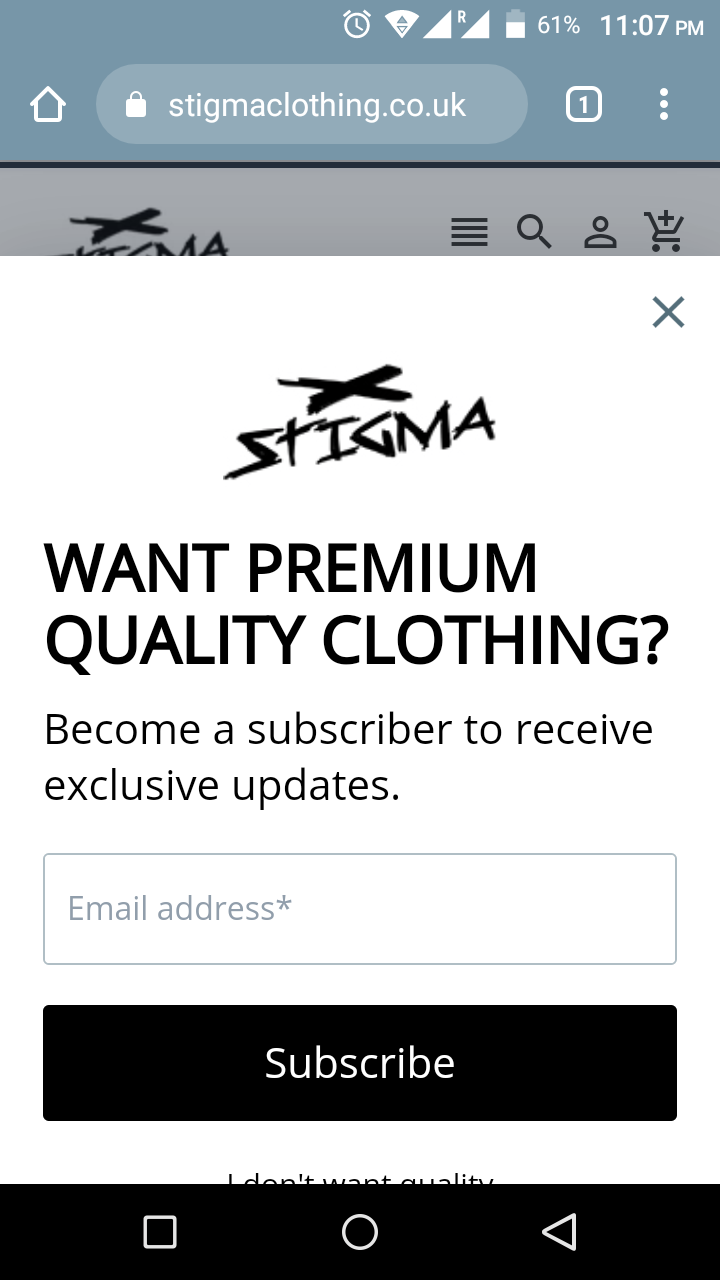Open the site search icon
720x1280 pixels.
(534, 232)
